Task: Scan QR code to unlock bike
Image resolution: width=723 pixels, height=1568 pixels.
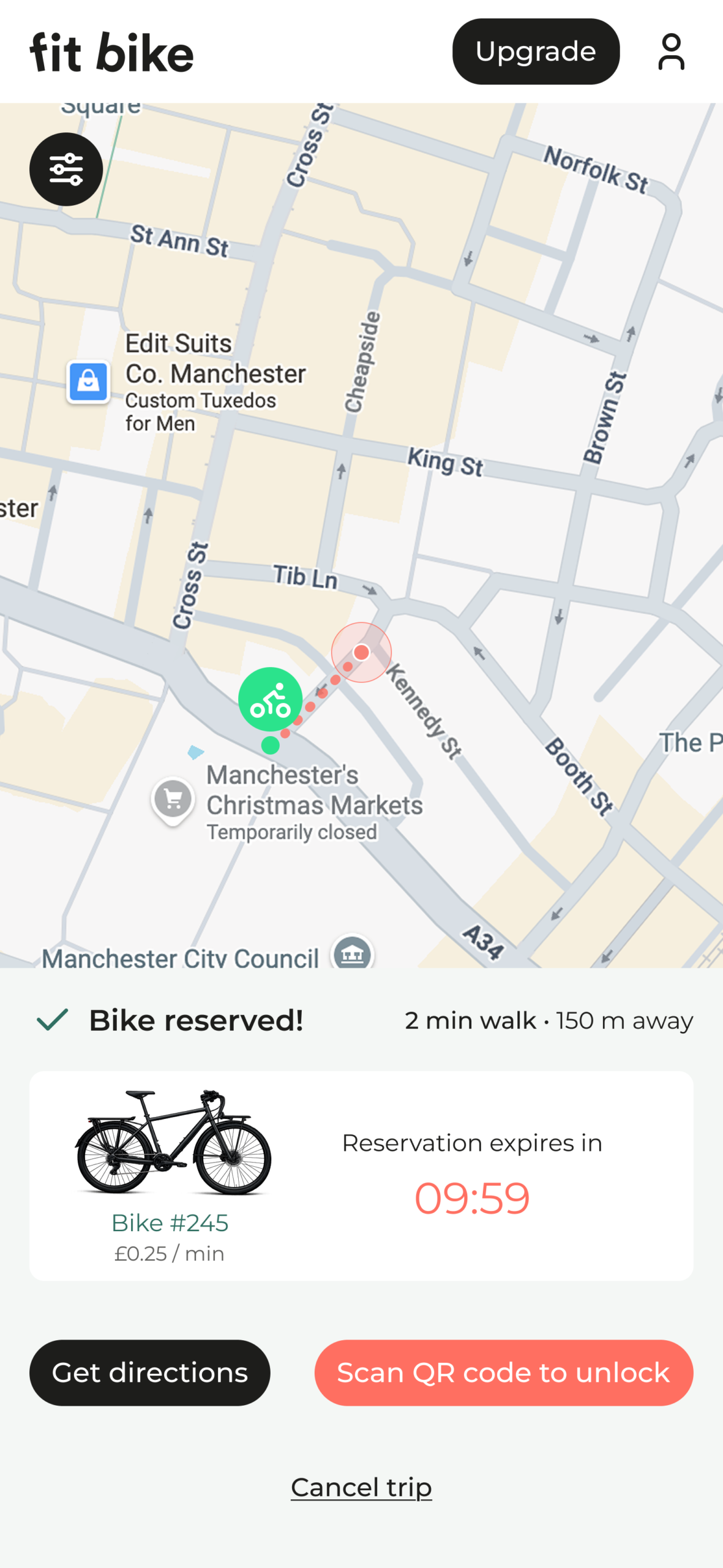Action: pyautogui.click(x=503, y=1373)
